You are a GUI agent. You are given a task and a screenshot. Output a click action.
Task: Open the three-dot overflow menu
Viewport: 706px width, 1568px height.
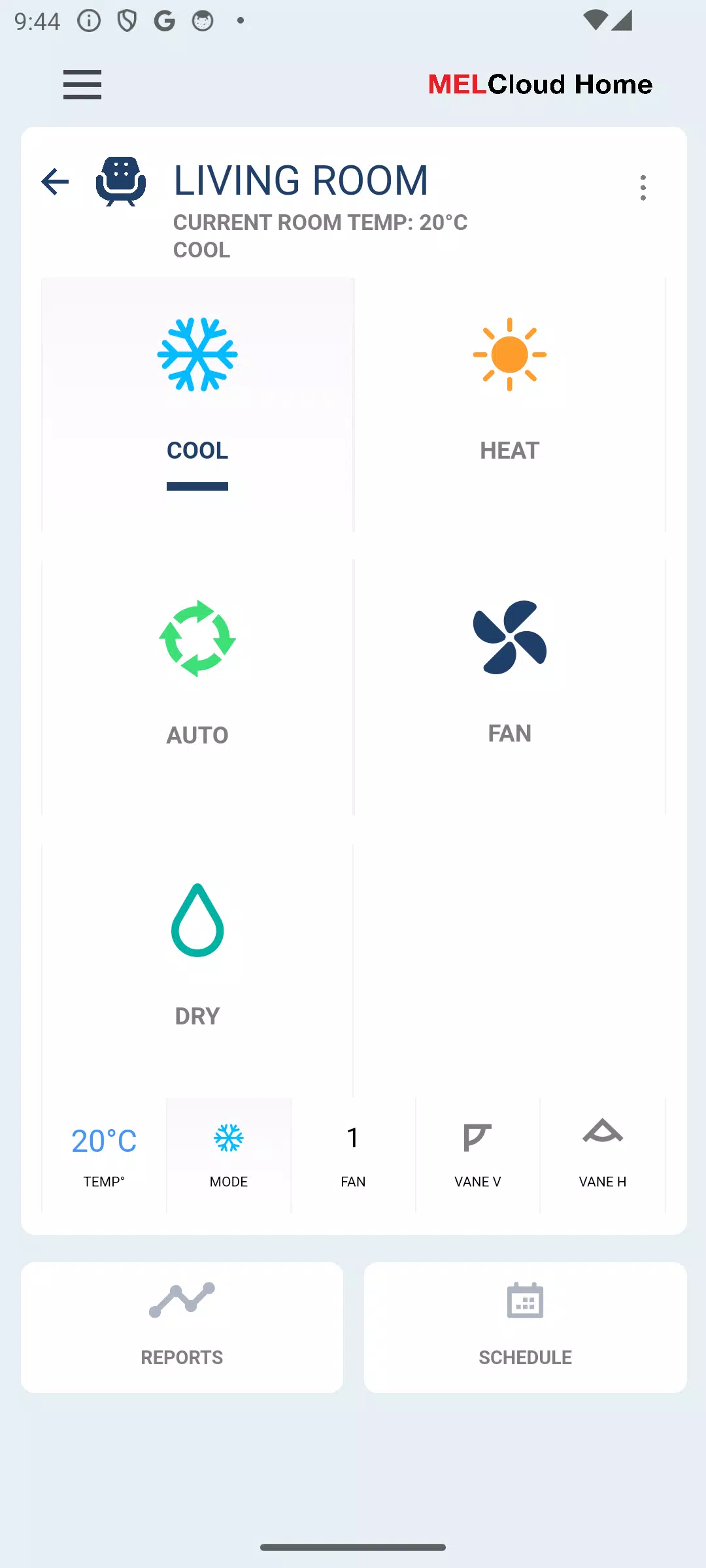click(x=643, y=188)
